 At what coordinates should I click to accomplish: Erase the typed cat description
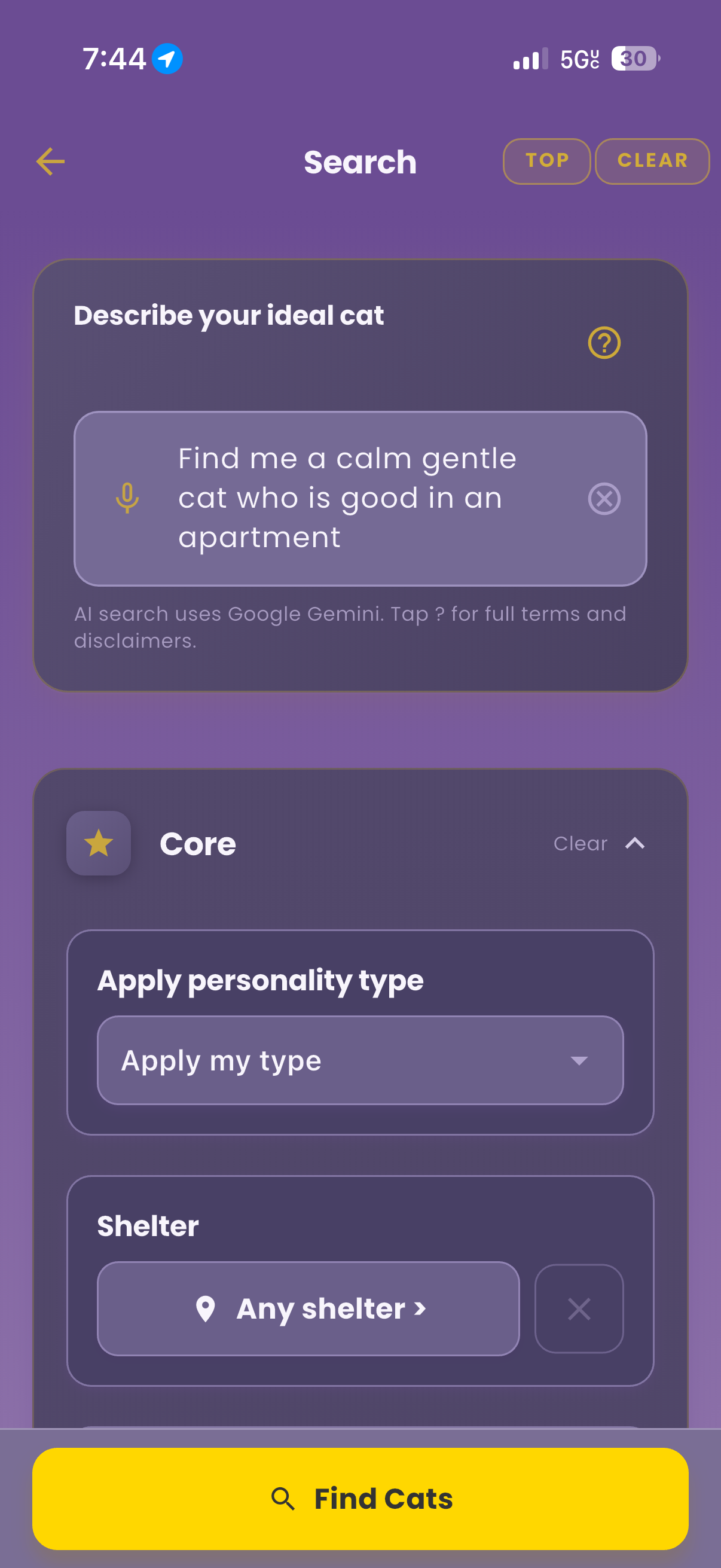click(604, 499)
